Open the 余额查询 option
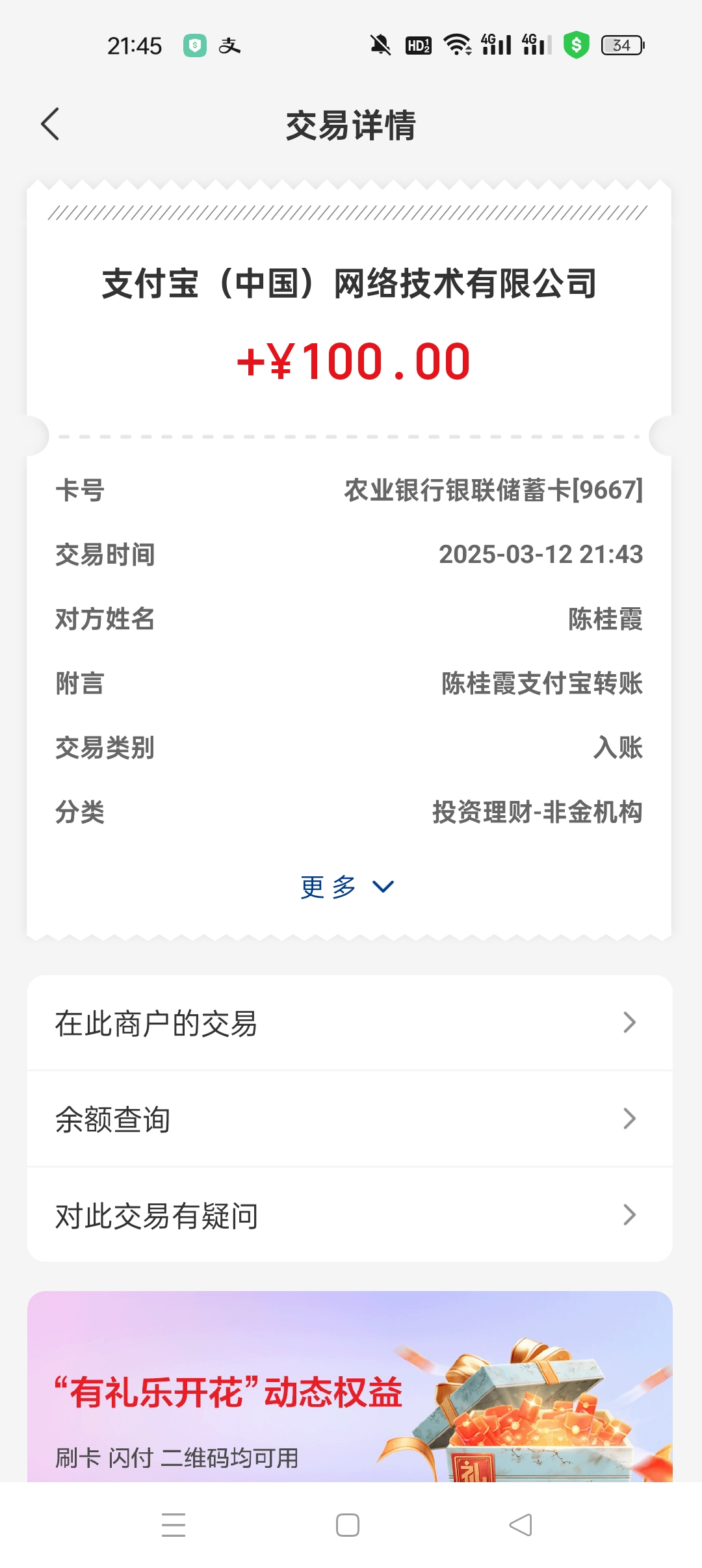Viewport: 702px width, 1568px height. pos(351,1118)
